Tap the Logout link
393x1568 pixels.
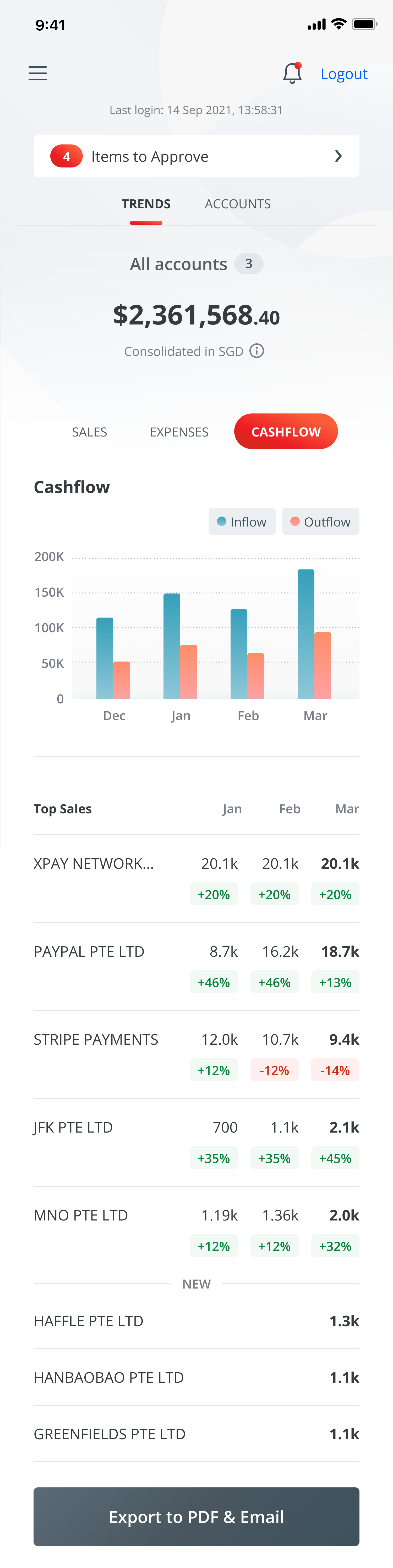click(x=344, y=74)
